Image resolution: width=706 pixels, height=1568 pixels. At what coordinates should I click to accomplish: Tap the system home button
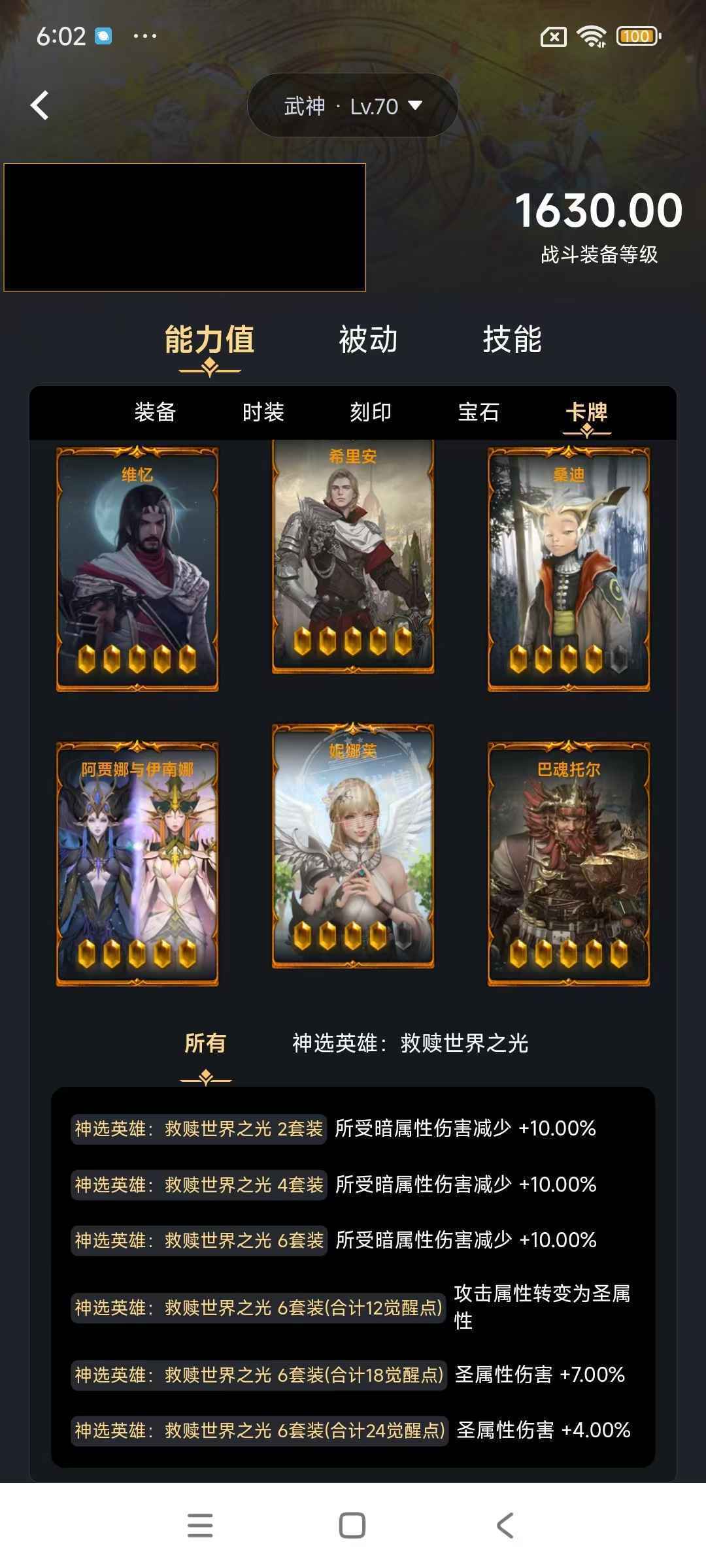click(x=352, y=1526)
